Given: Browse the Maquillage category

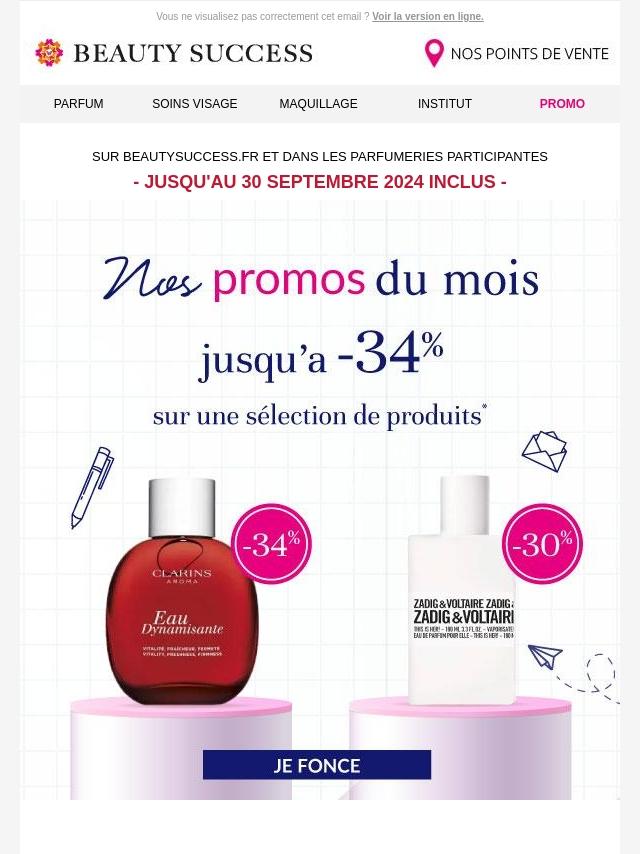Looking at the screenshot, I should [318, 104].
